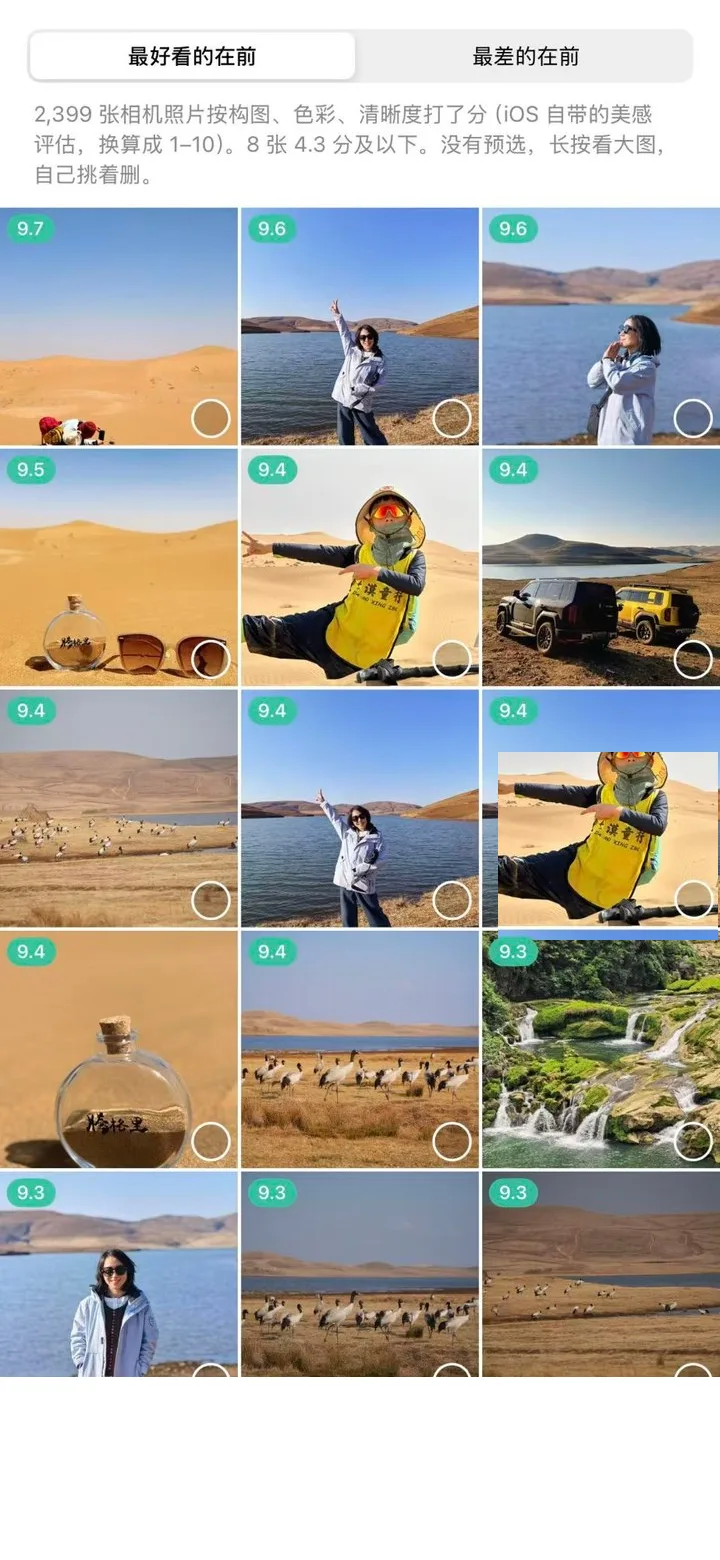Select the 最好看的在前 tab
This screenshot has width=720, height=1560.
192,56
